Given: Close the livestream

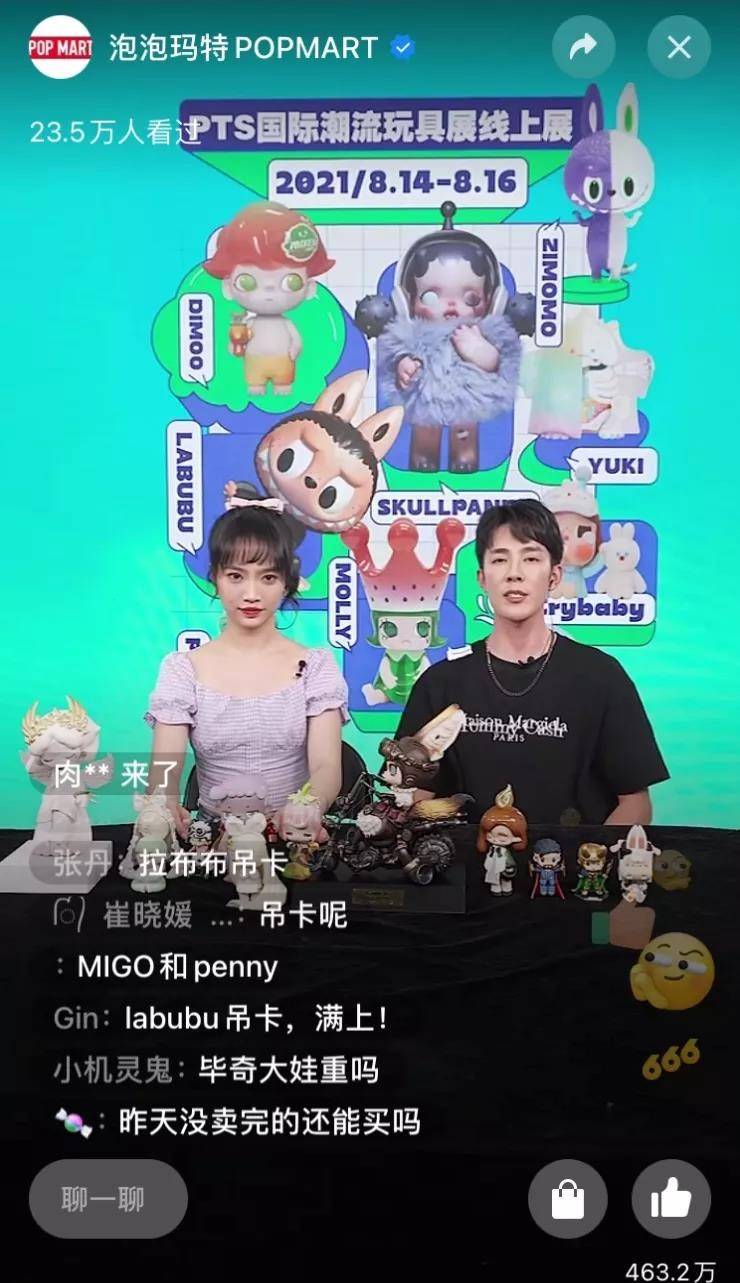Looking at the screenshot, I should click(679, 47).
